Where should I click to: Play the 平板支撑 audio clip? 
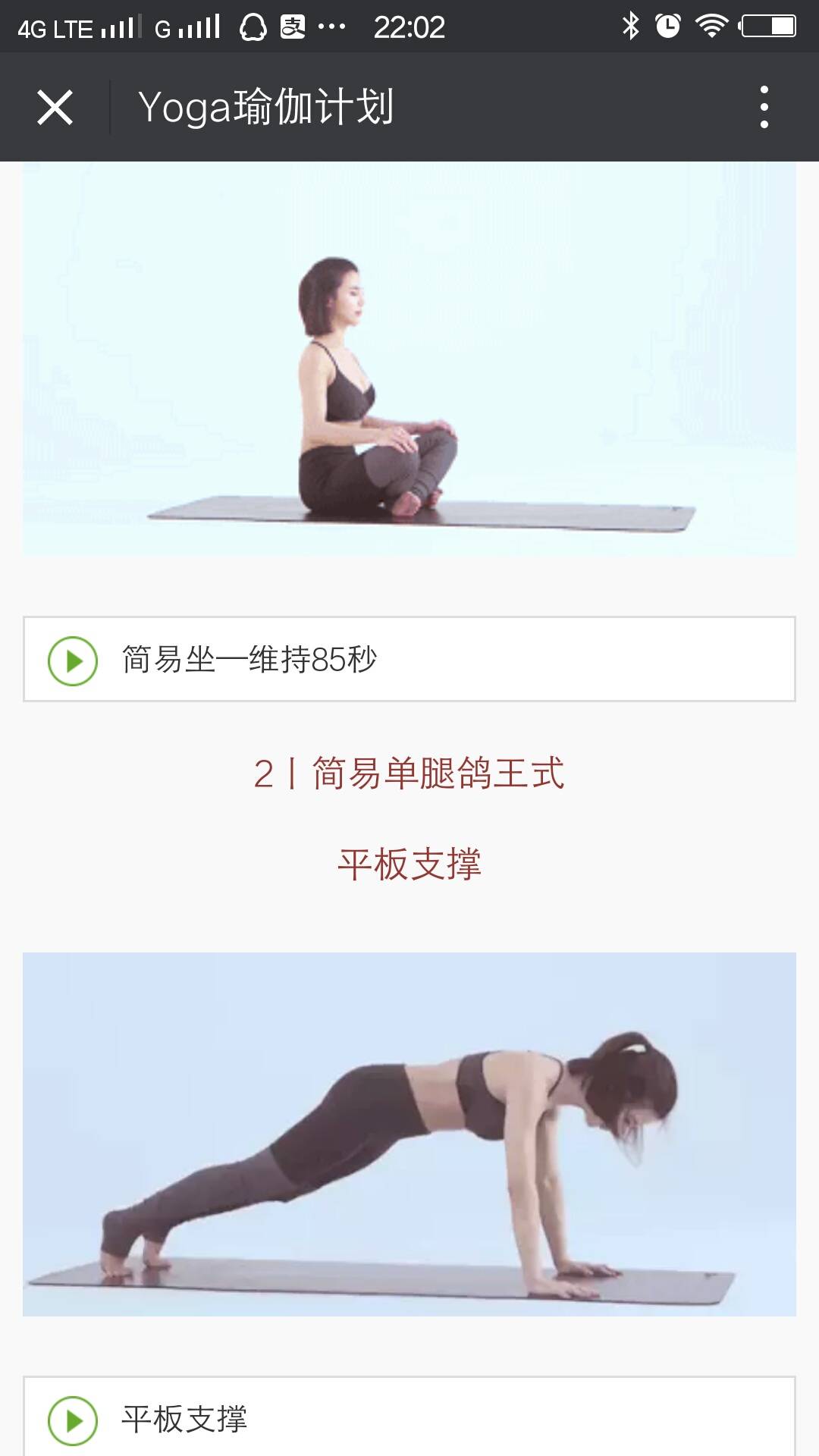coord(73,1420)
